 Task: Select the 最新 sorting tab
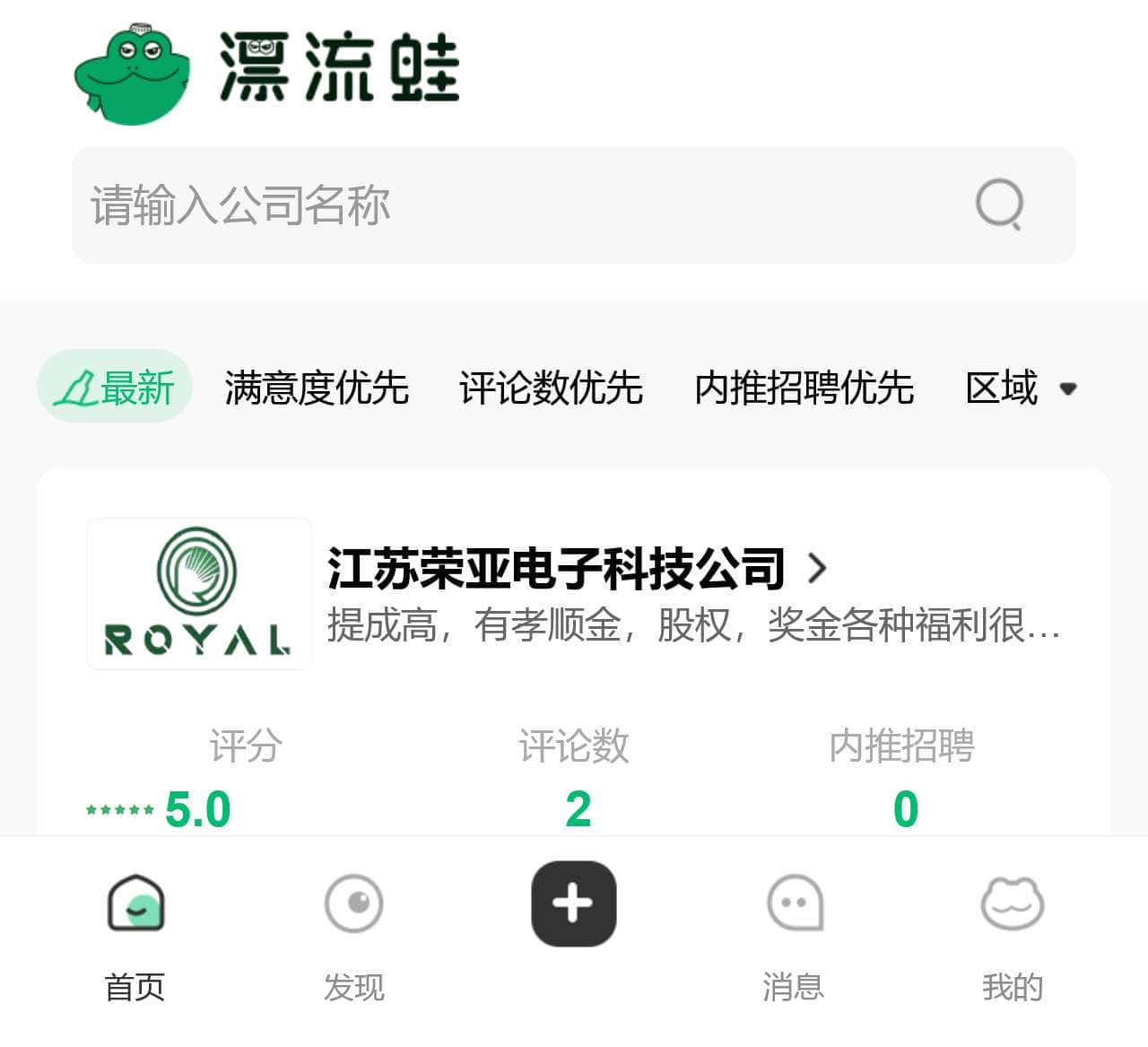point(115,388)
